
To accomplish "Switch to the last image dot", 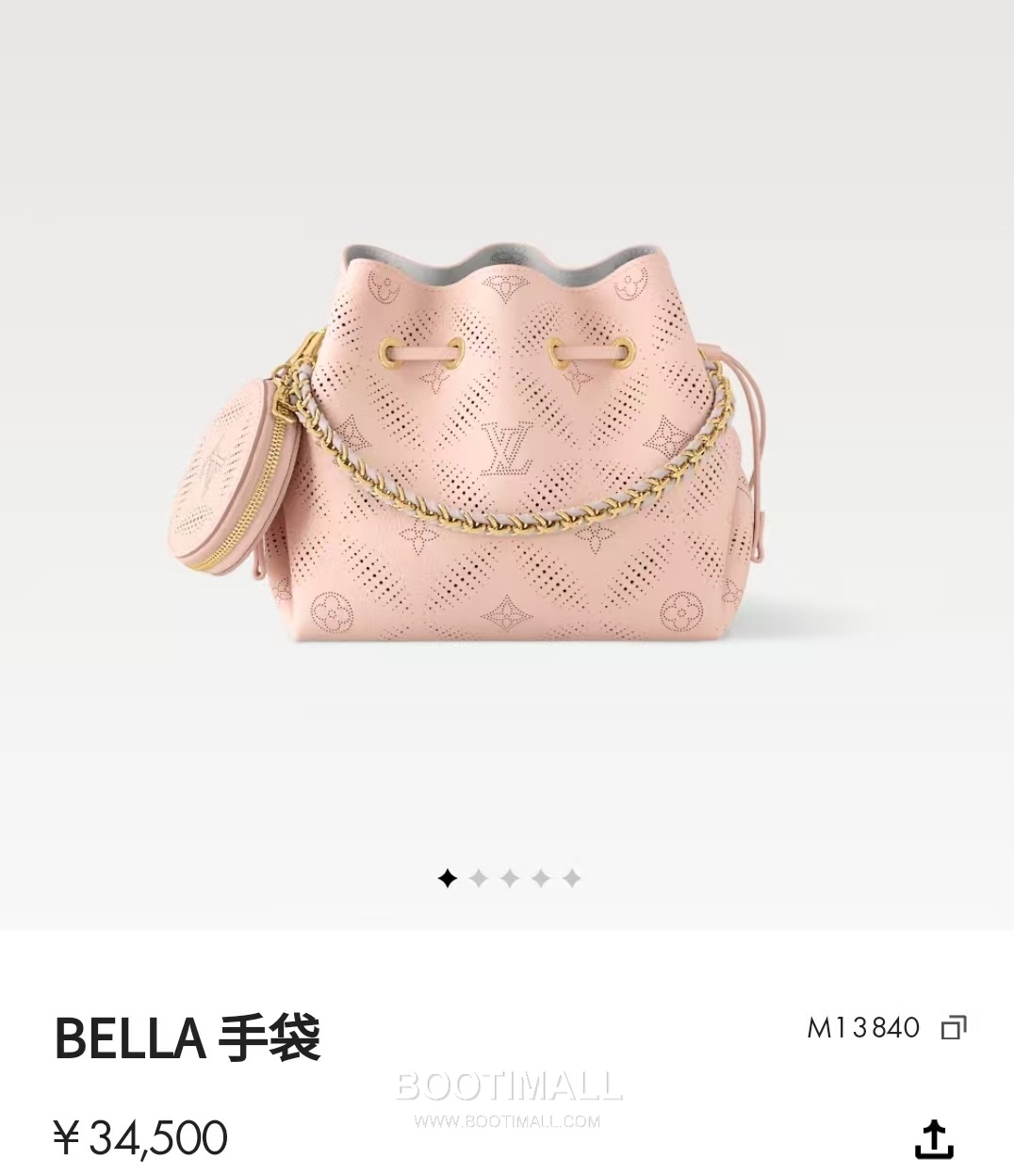I will coord(573,876).
